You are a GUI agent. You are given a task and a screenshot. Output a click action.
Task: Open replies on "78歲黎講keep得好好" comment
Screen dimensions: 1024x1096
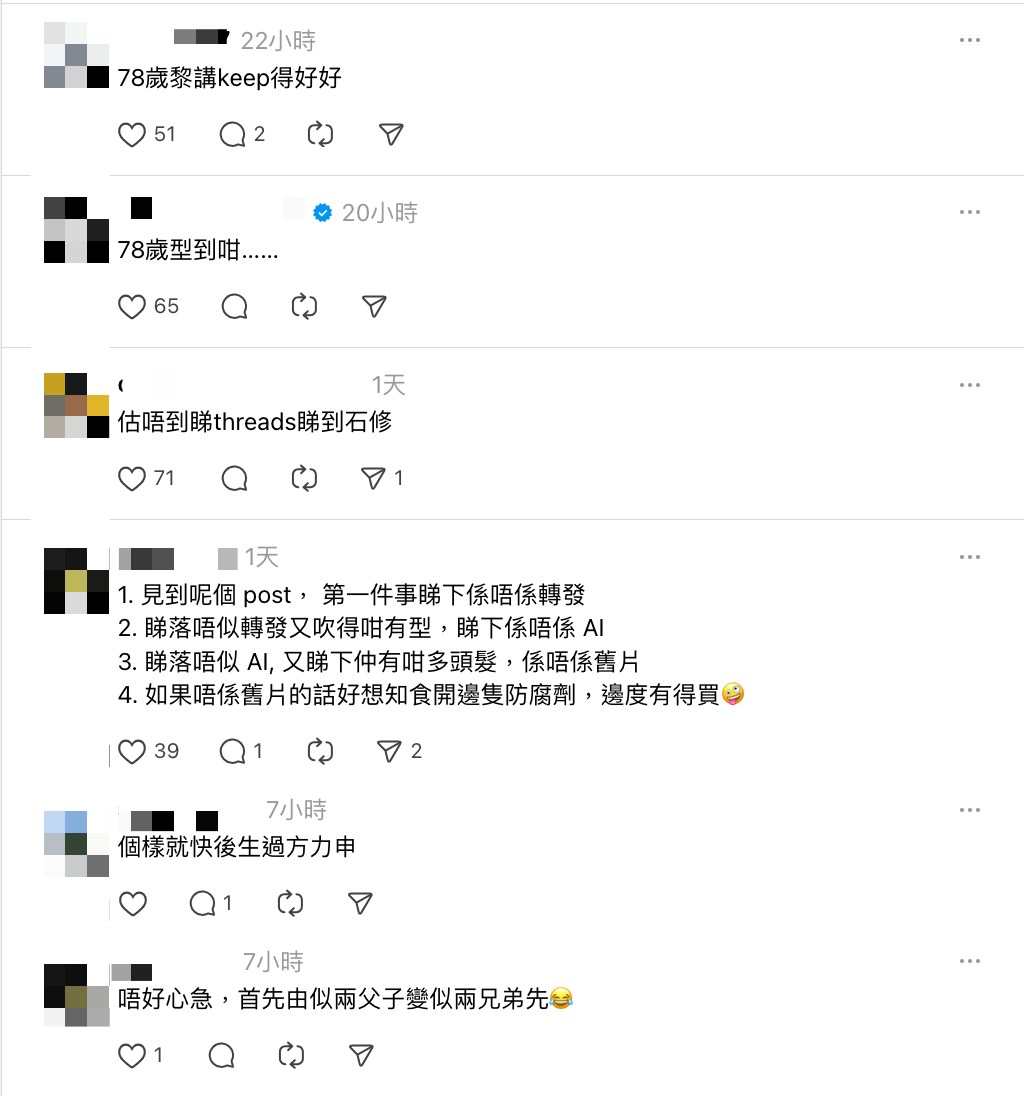click(x=233, y=135)
